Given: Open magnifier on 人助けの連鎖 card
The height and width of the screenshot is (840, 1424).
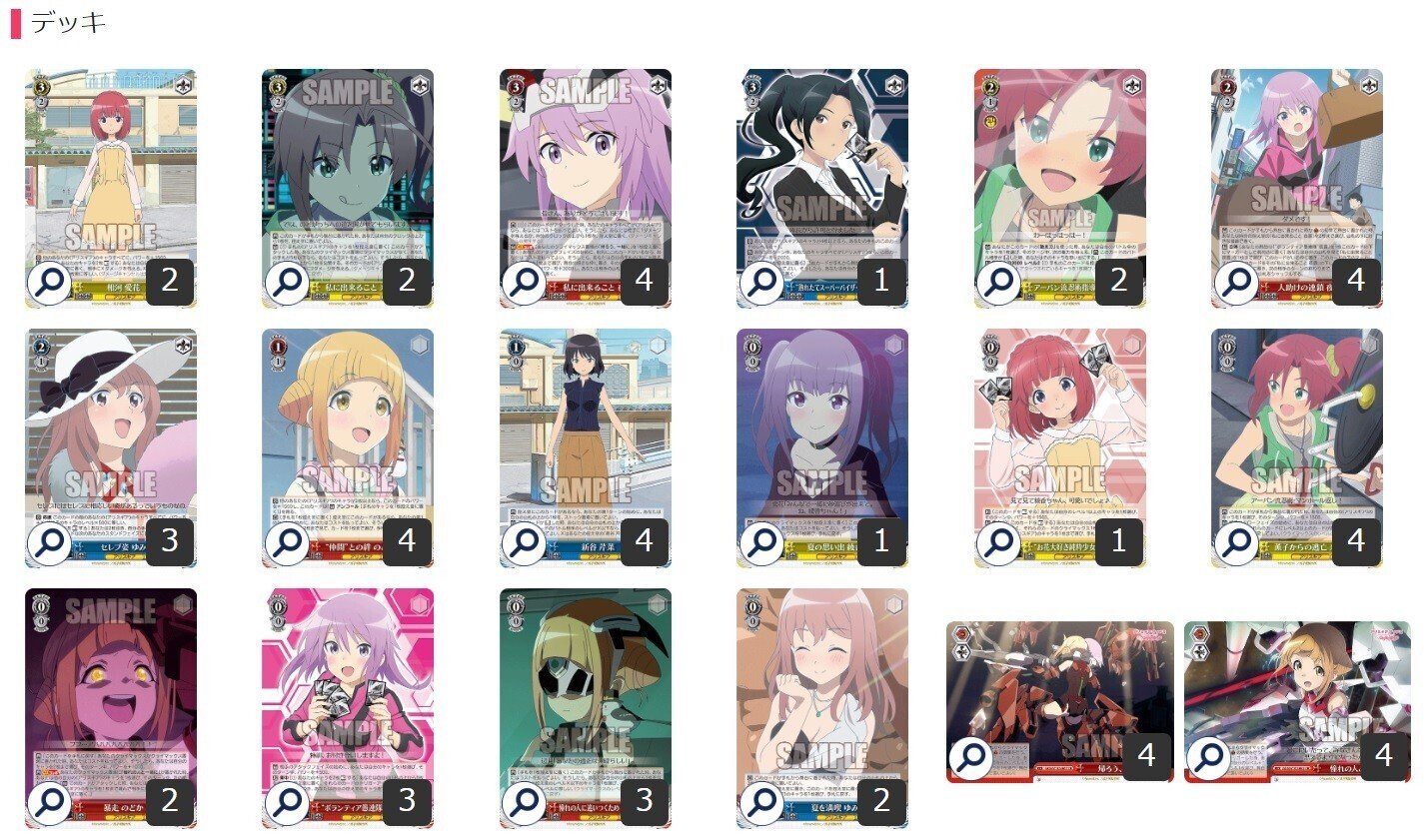Looking at the screenshot, I should coord(1235,283).
